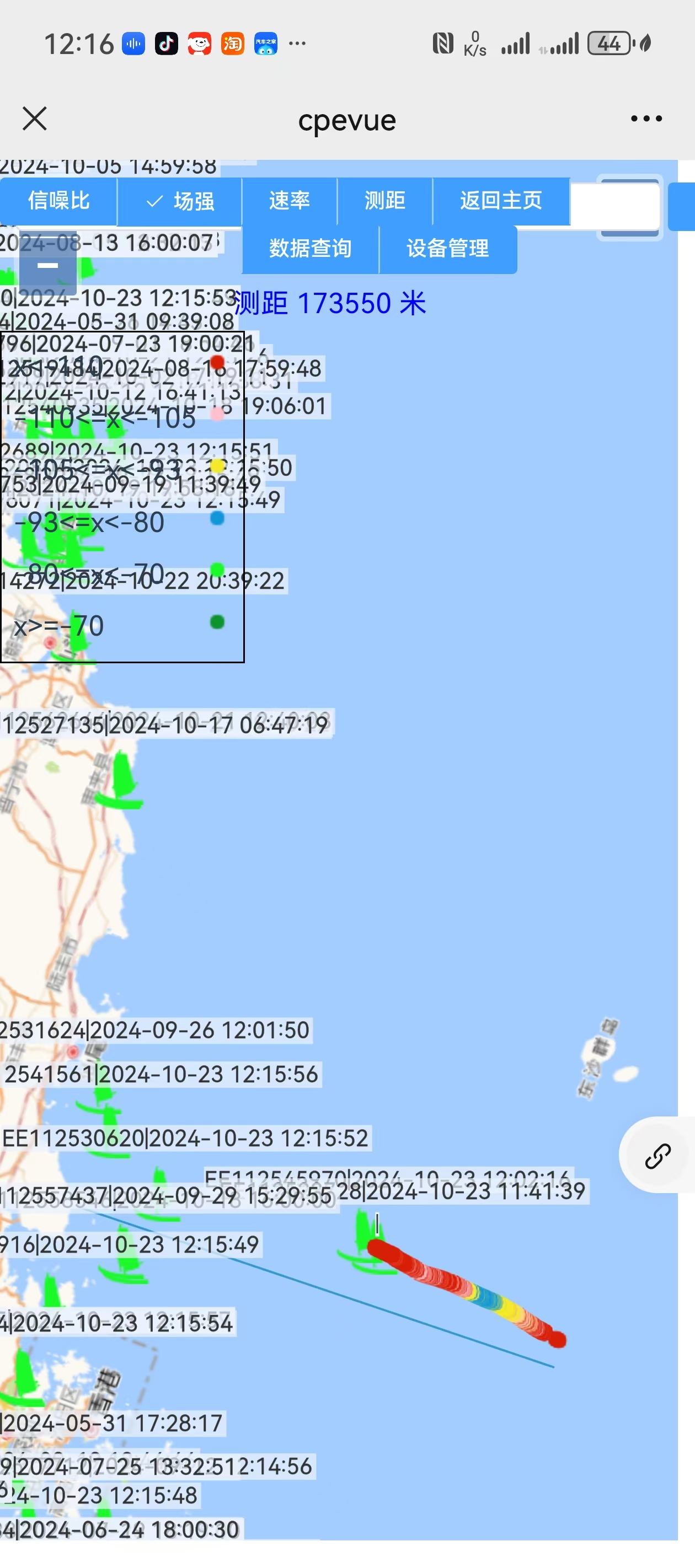Close the cpevue page

pos(35,119)
